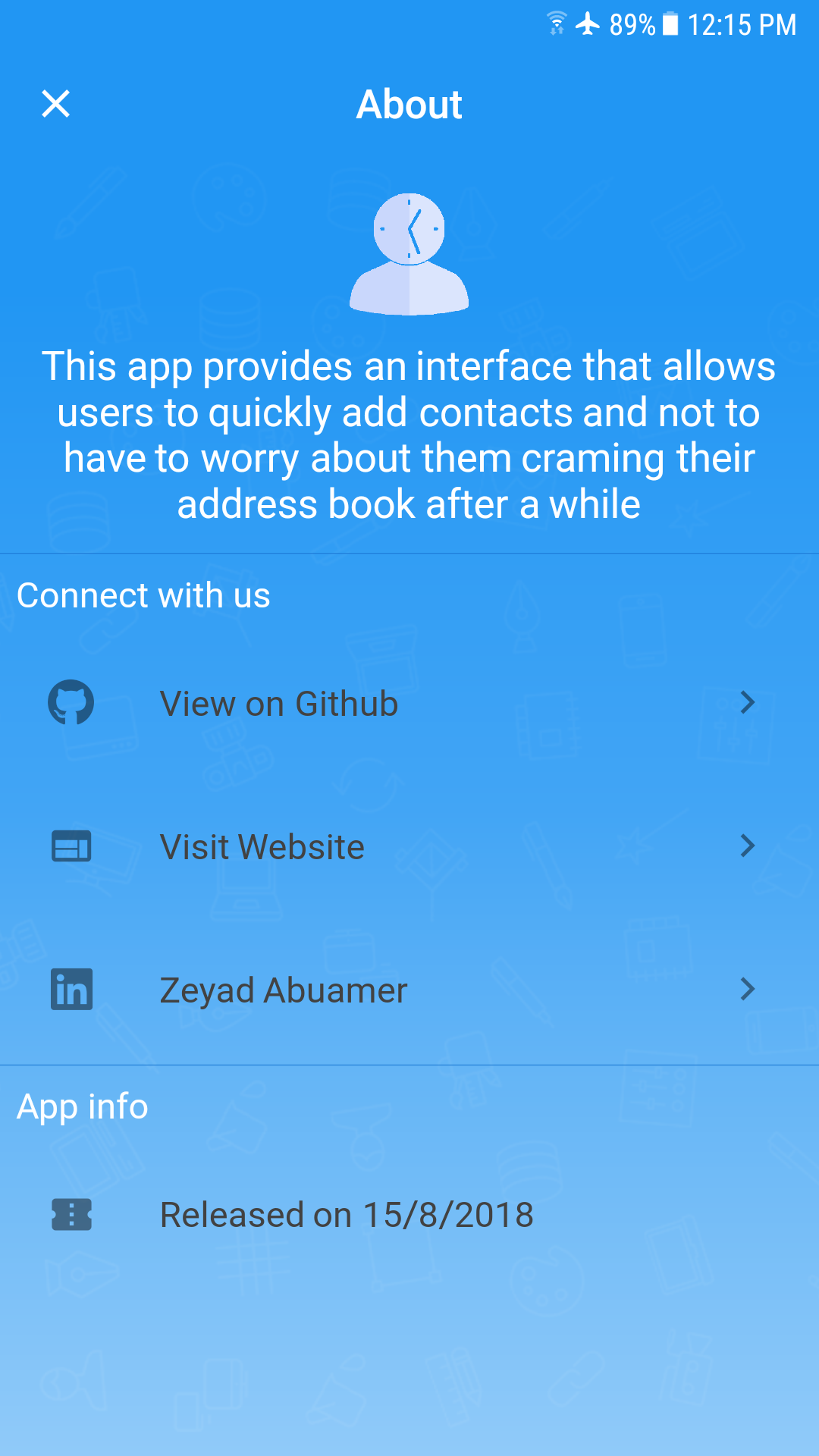Viewport: 819px width, 1456px height.
Task: Open Zeyad Abuamer's LinkedIn profile
Action: (x=409, y=989)
